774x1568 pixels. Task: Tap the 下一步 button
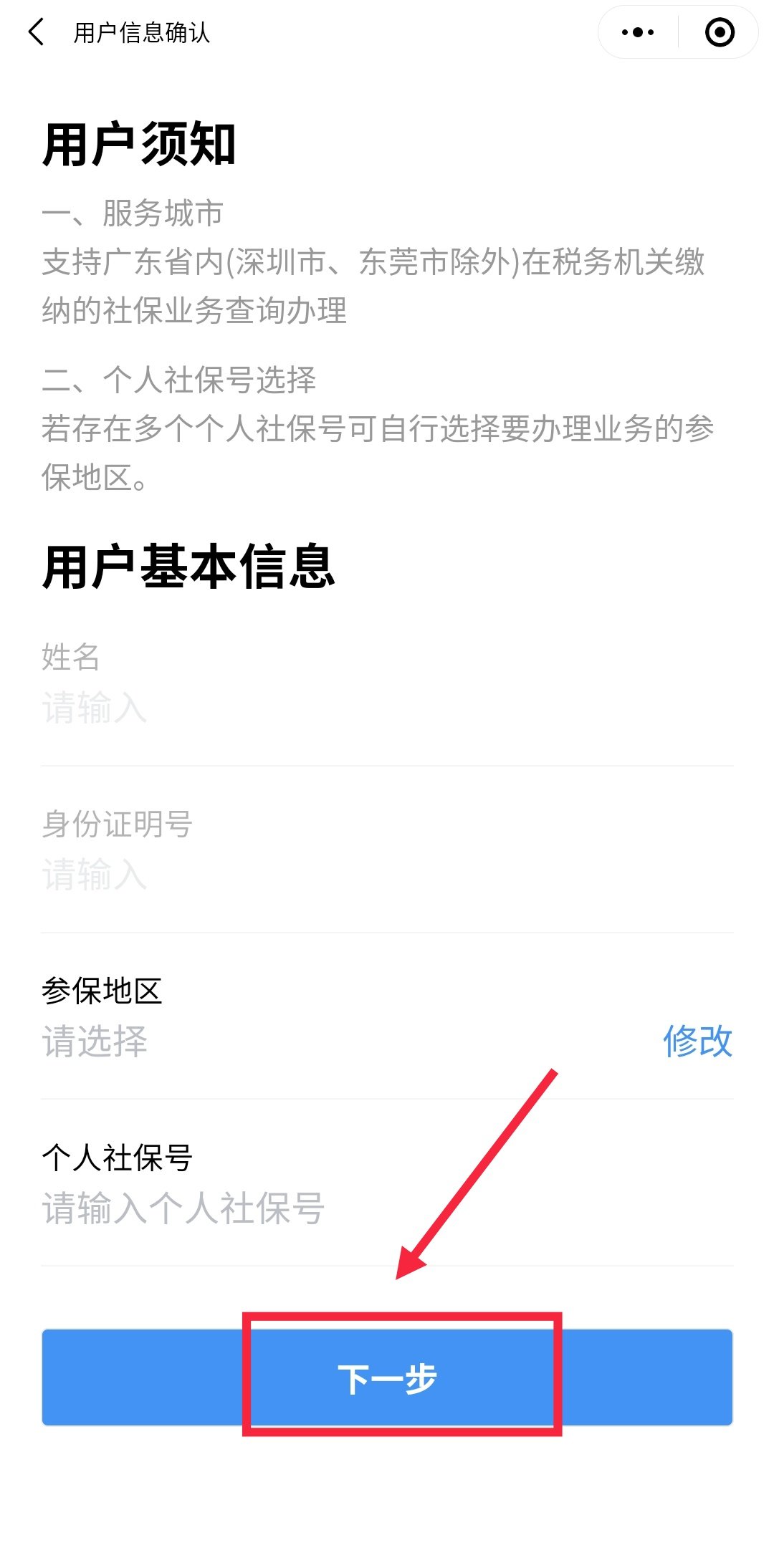(387, 1377)
